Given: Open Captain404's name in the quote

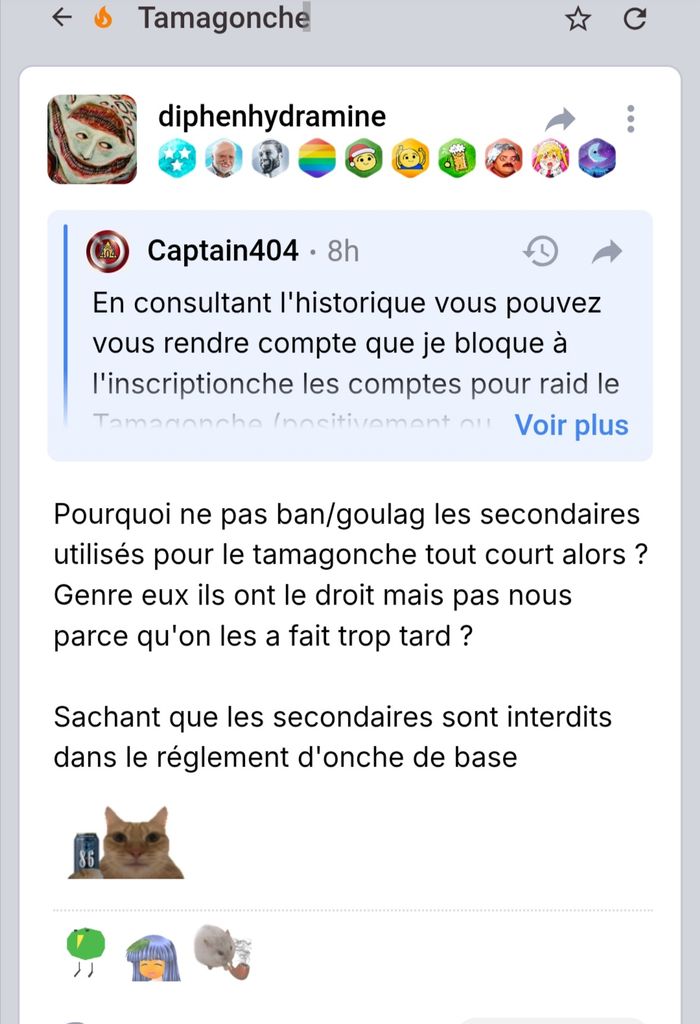Looking at the screenshot, I should click(222, 250).
